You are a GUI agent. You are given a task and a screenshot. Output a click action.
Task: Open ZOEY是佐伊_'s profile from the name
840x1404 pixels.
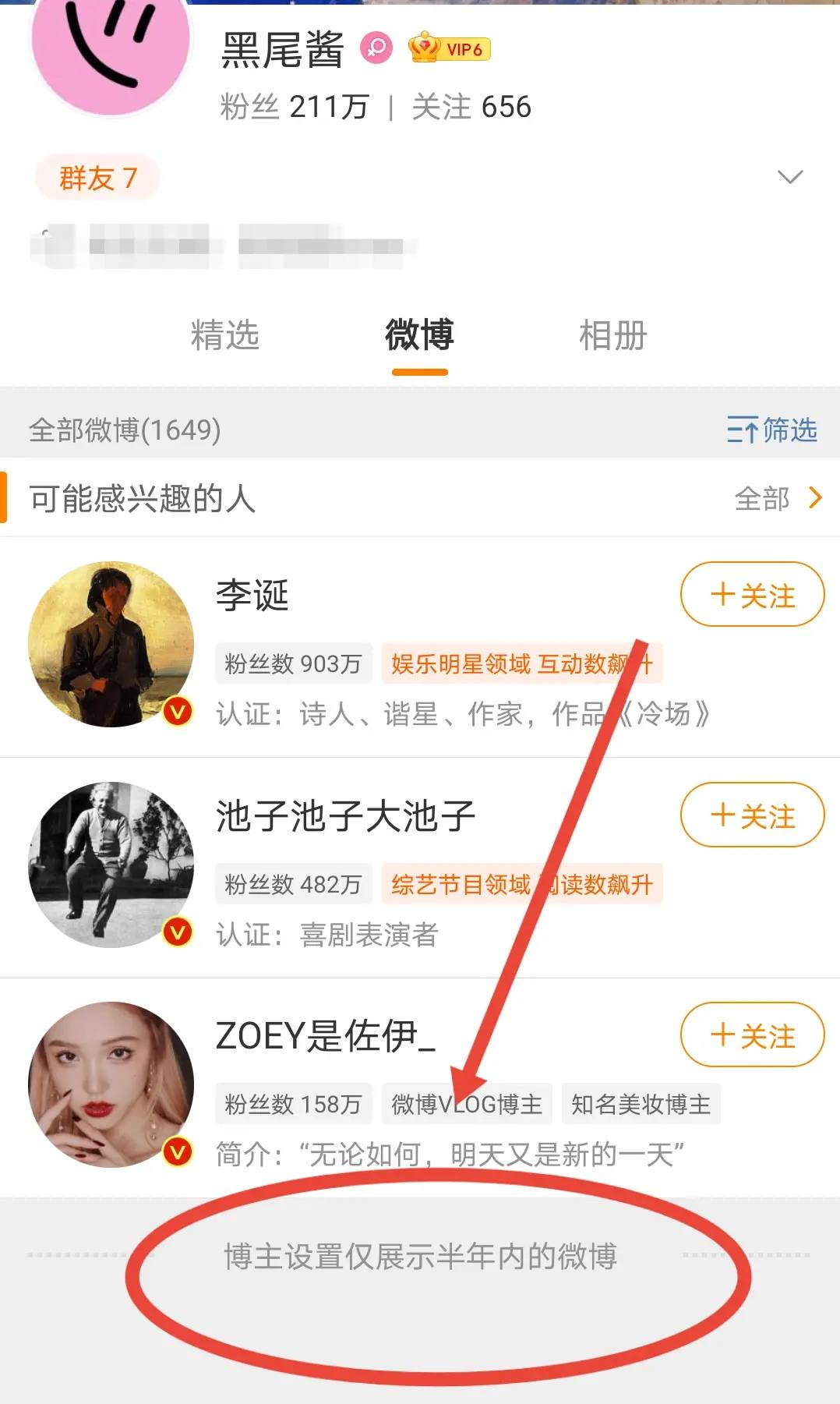pyautogui.click(x=326, y=1036)
